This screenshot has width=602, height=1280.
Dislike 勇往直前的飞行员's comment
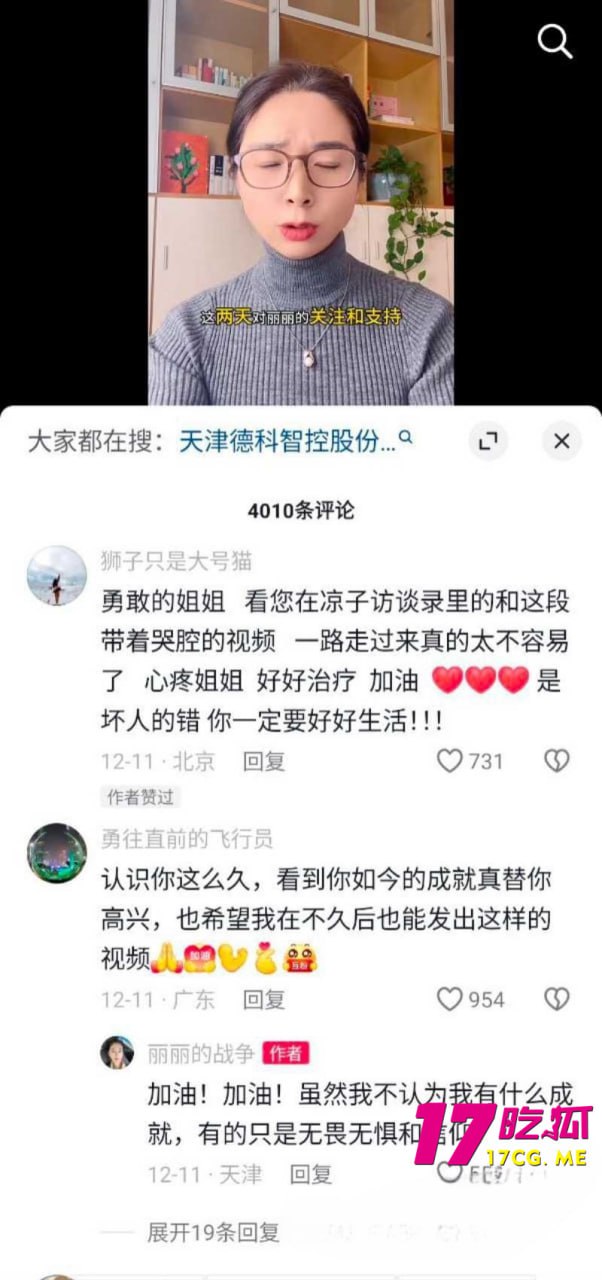556,999
